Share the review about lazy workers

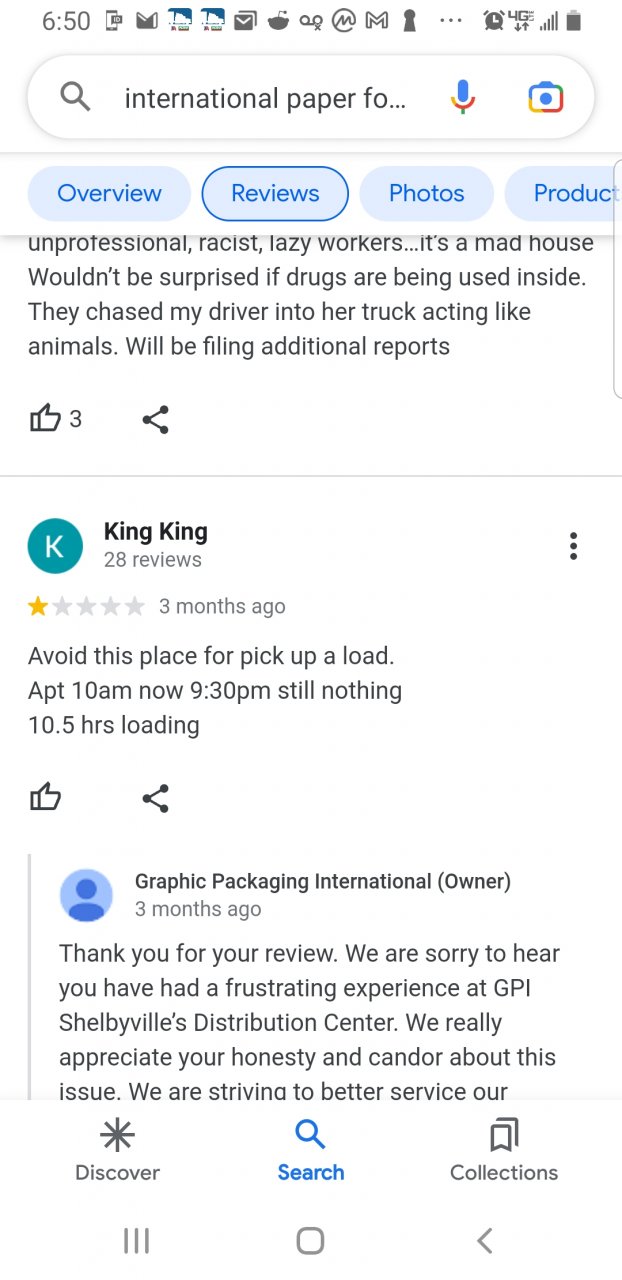coord(155,419)
